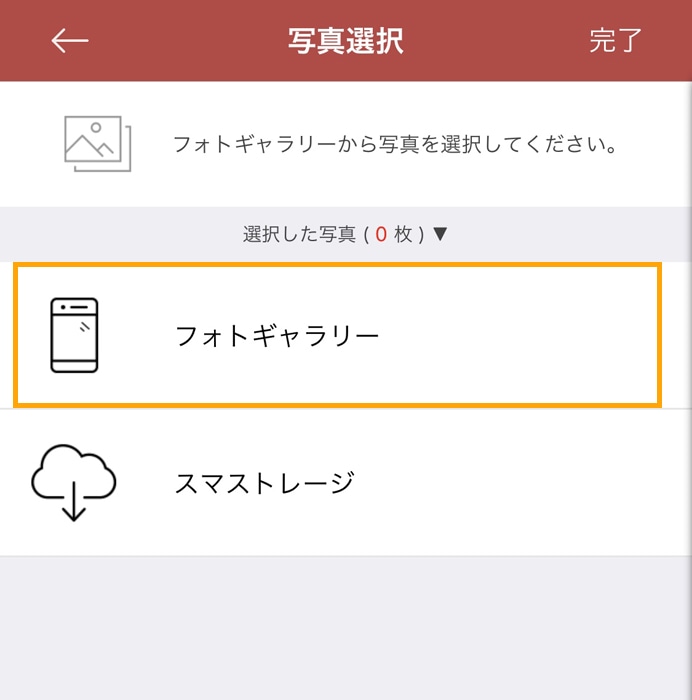
Task: Tap 完了 to finish photo selection
Action: click(x=615, y=41)
